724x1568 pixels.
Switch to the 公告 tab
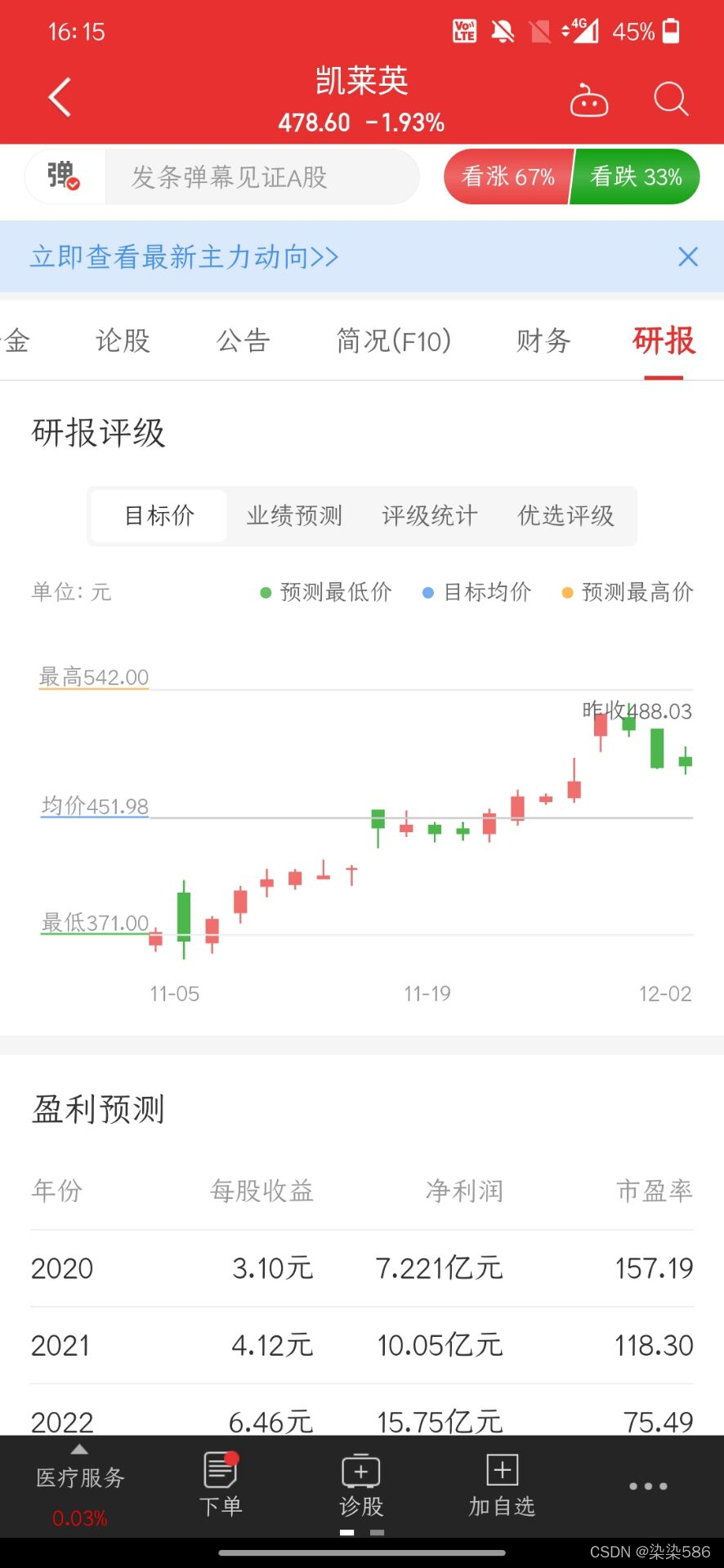(243, 341)
